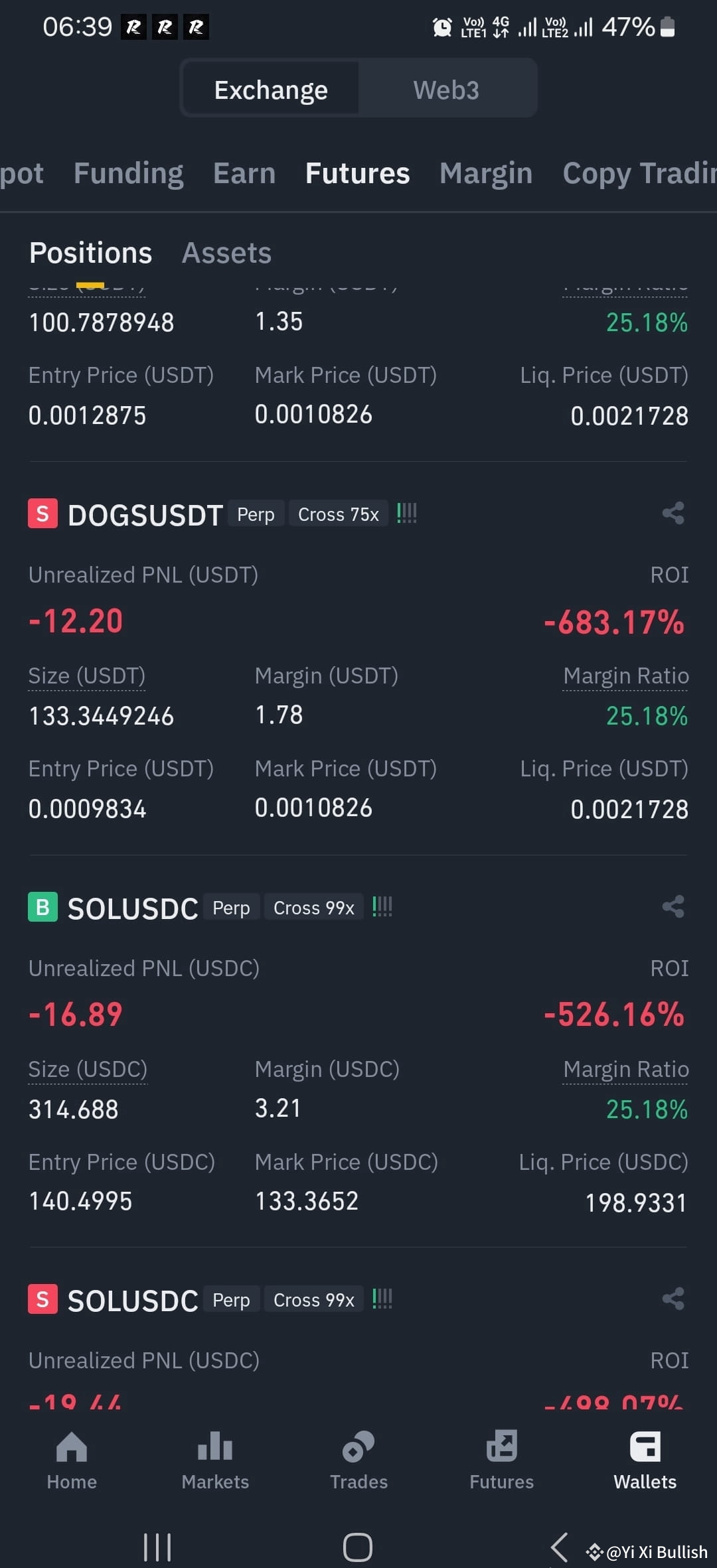Share the long SOLUSDC position
This screenshot has height=1568, width=717.
point(673,906)
